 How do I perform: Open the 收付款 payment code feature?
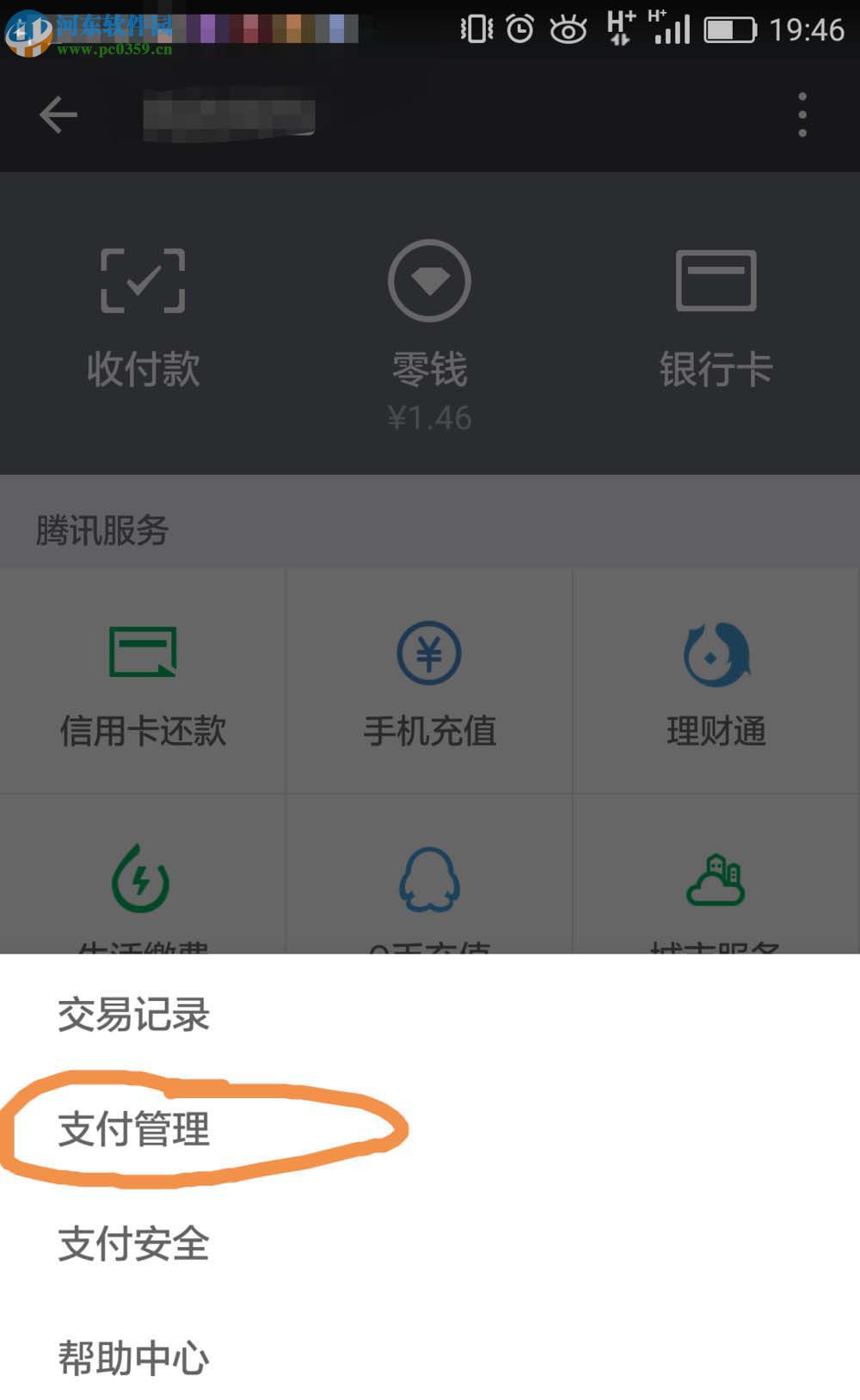click(x=144, y=318)
